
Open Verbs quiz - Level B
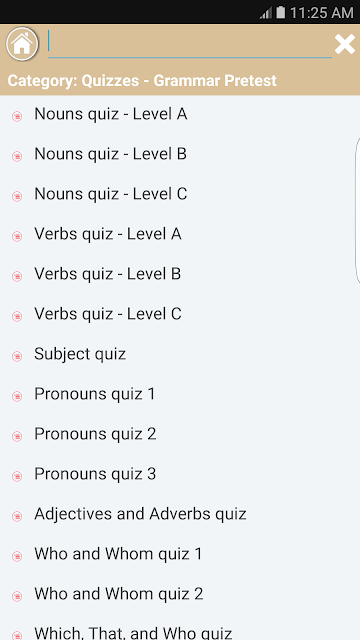[x=180, y=274]
